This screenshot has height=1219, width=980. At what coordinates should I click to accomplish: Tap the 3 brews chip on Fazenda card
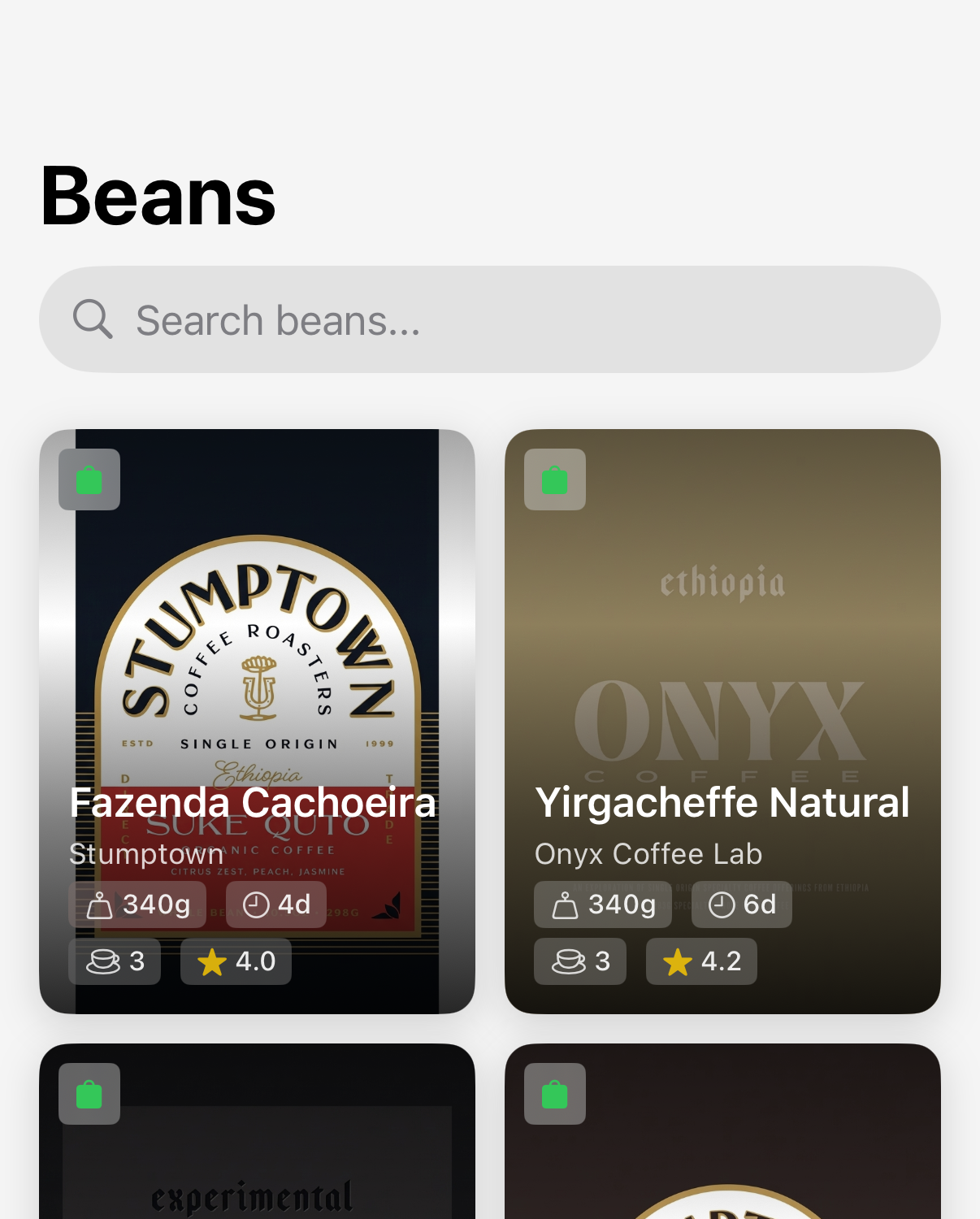pyautogui.click(x=115, y=961)
